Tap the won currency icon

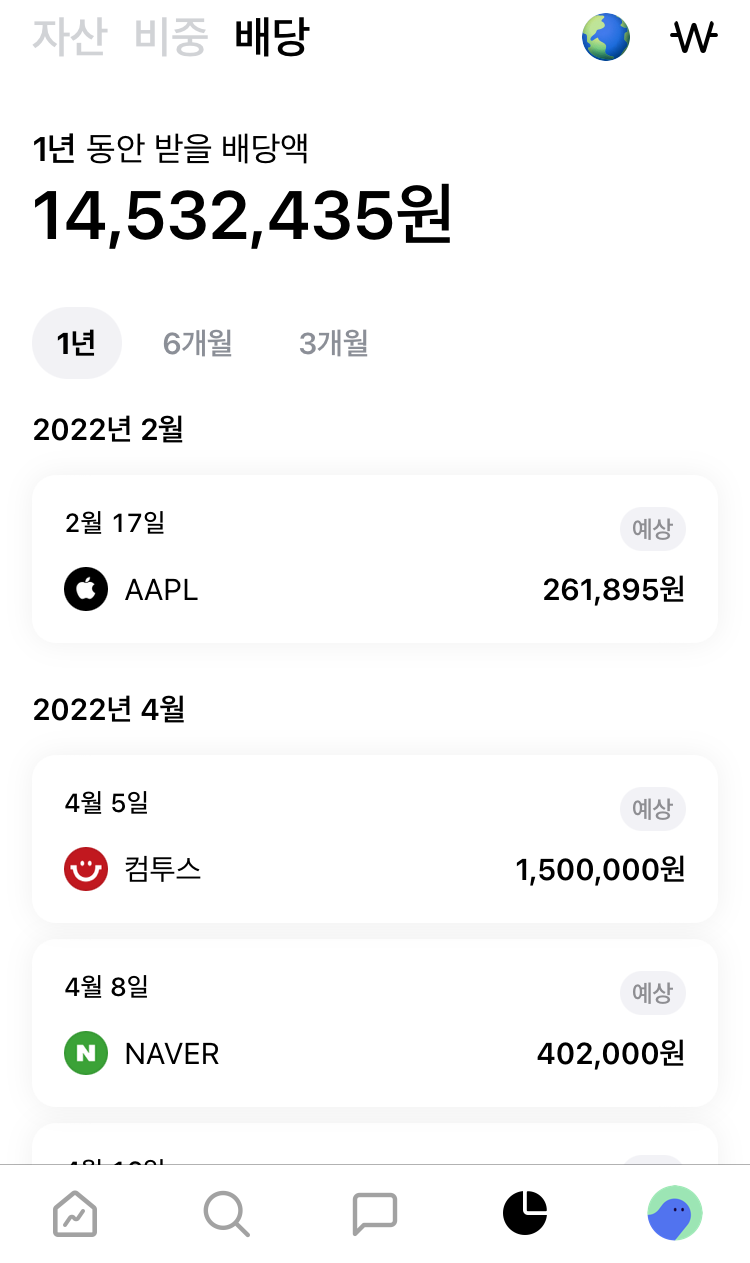694,39
